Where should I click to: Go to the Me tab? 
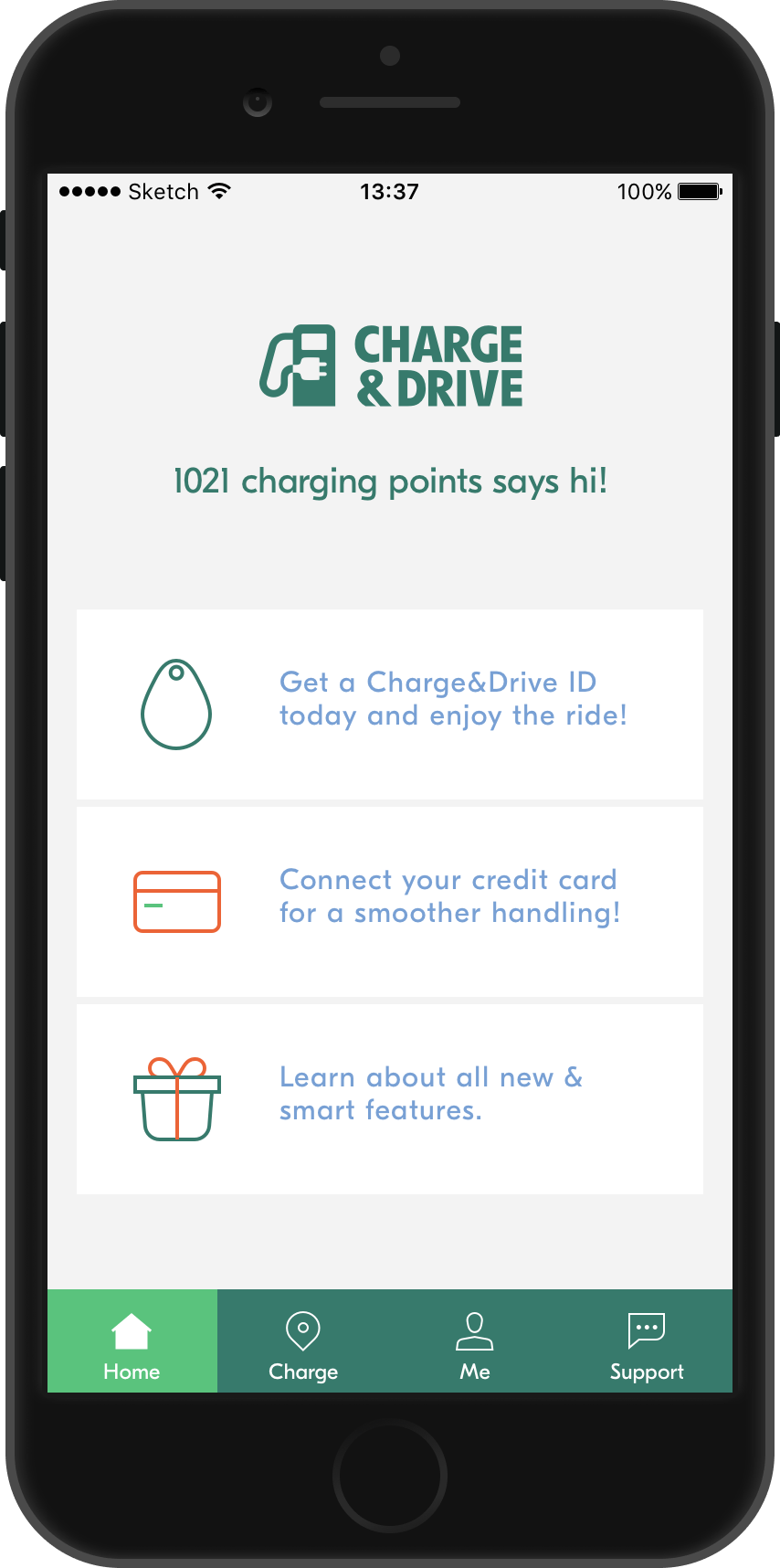pos(475,1340)
